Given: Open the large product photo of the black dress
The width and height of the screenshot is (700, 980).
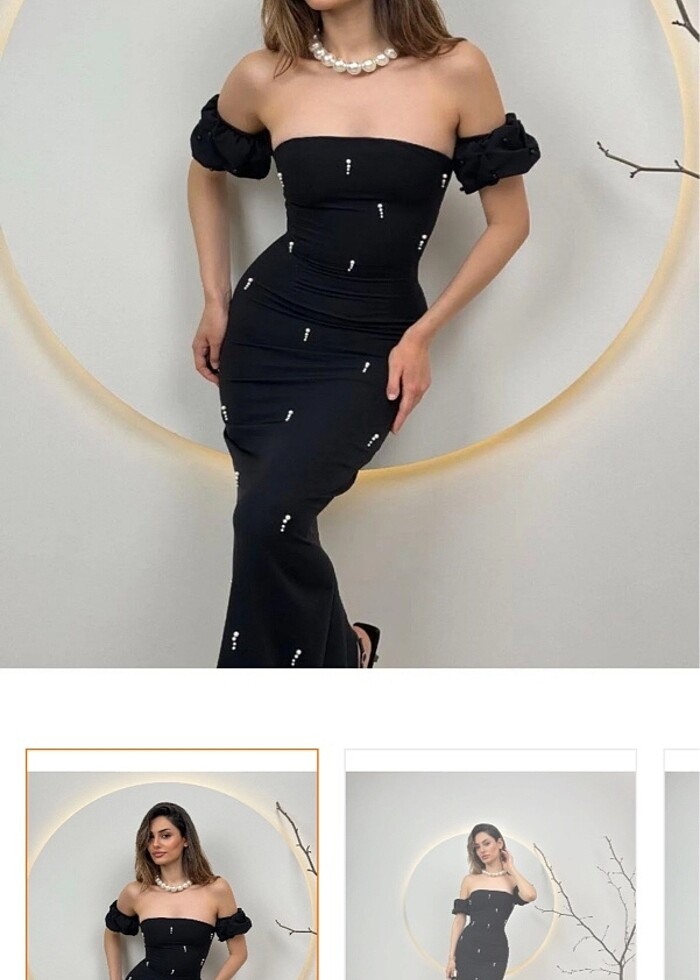Looking at the screenshot, I should (350, 333).
